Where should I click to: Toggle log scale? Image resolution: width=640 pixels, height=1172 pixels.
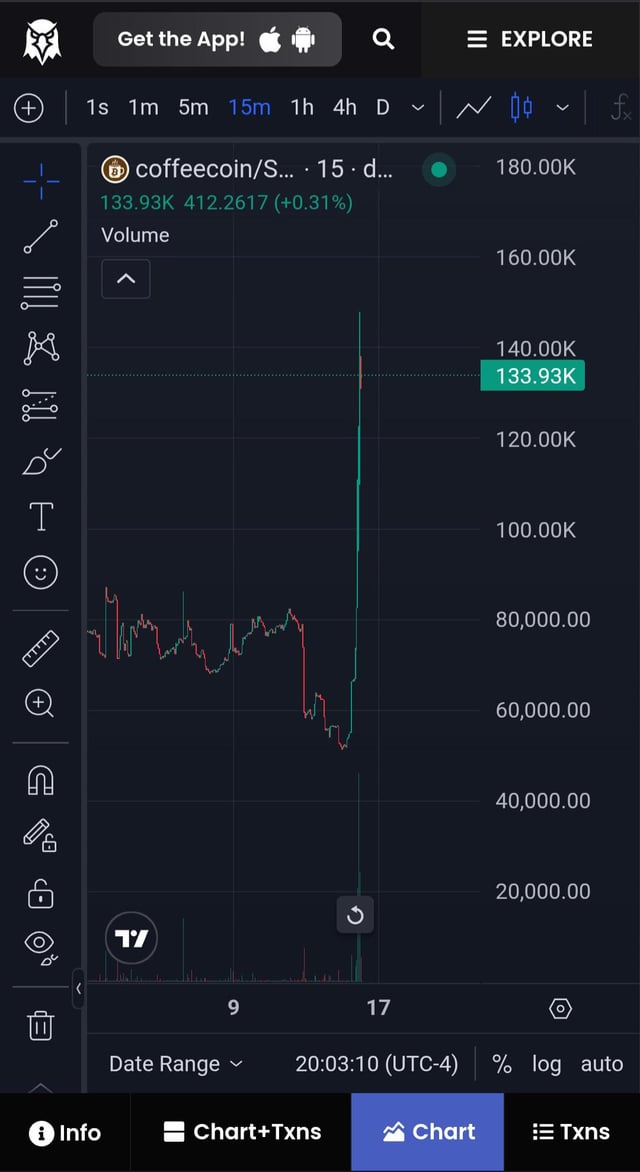(x=546, y=1064)
